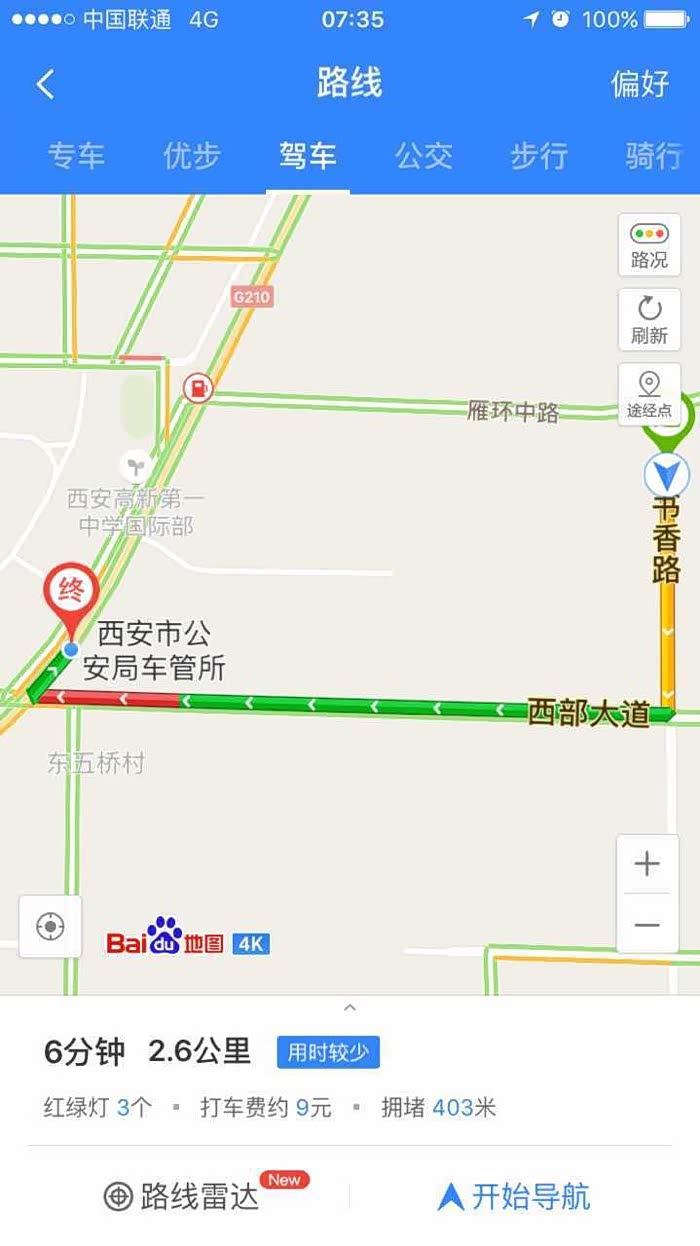Switch to the 公交 transit tab
Viewport: 700px width, 1246px height.
[424, 155]
